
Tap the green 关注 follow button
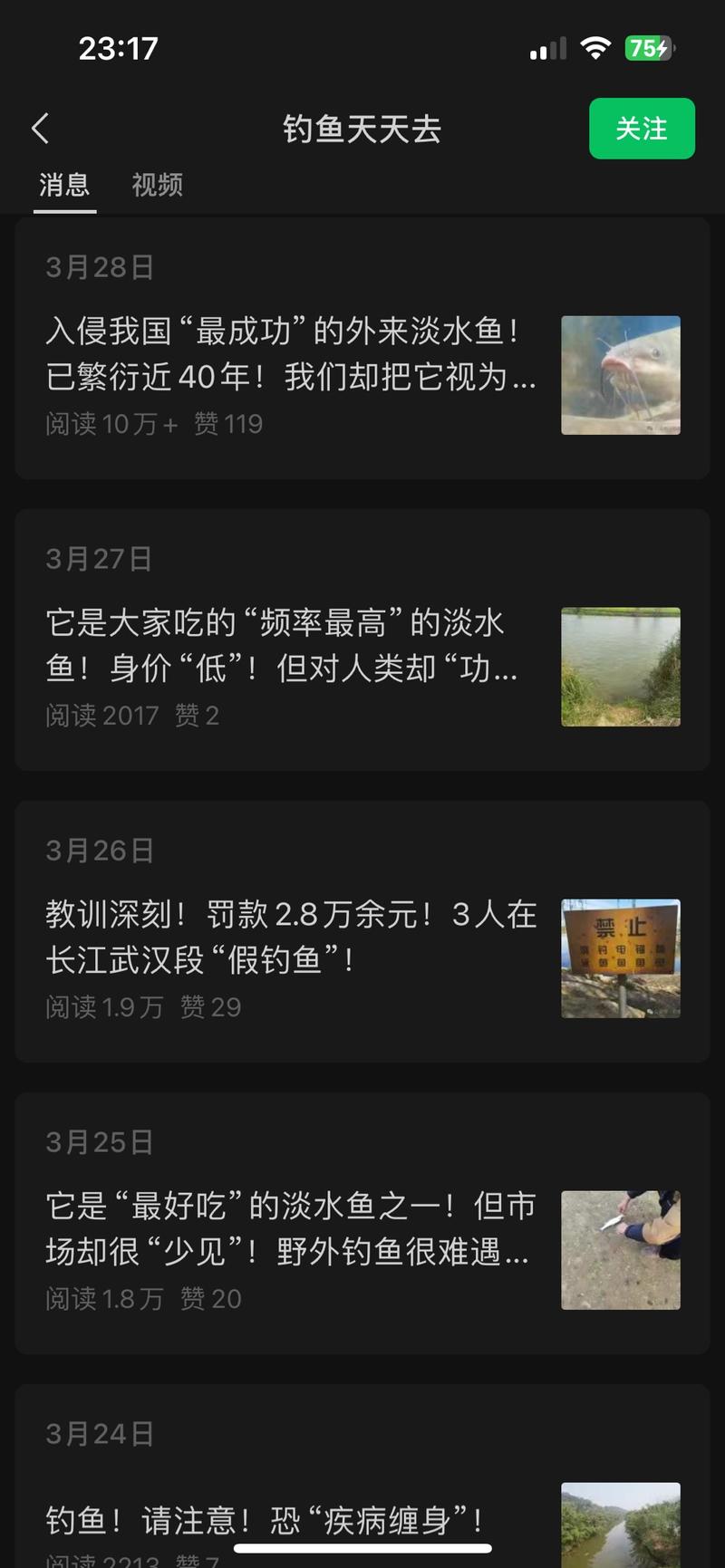pyautogui.click(x=642, y=129)
